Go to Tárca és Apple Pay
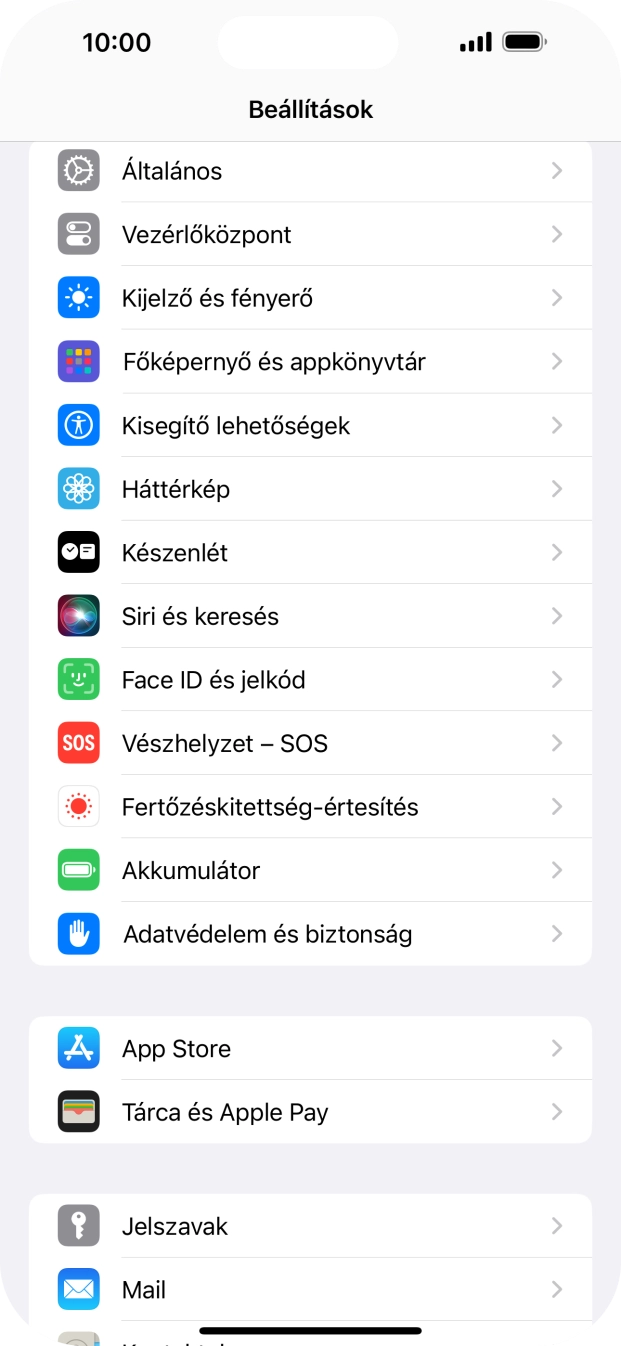The height and width of the screenshot is (1346, 621). (x=310, y=1112)
